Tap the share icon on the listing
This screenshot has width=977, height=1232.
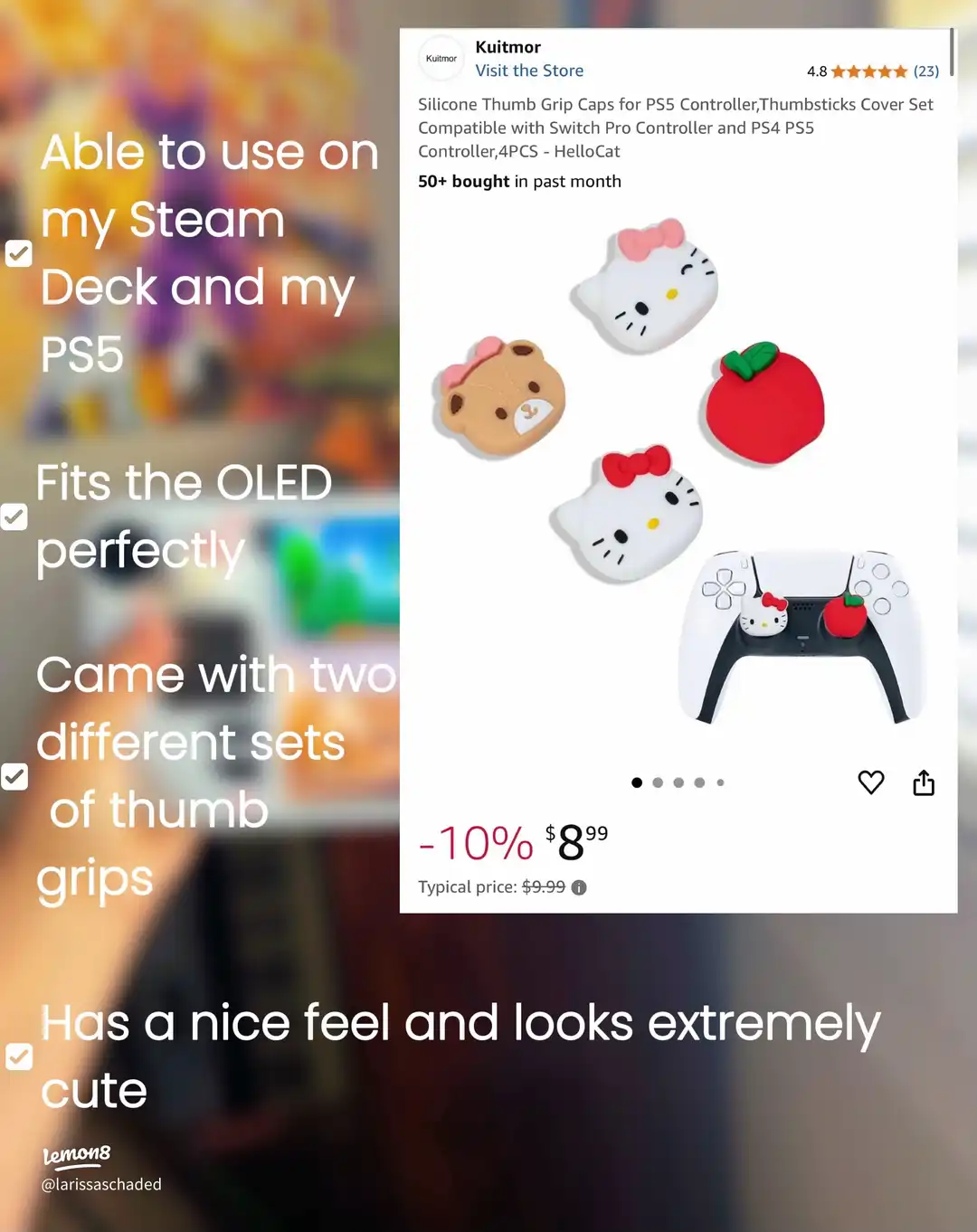click(x=924, y=782)
